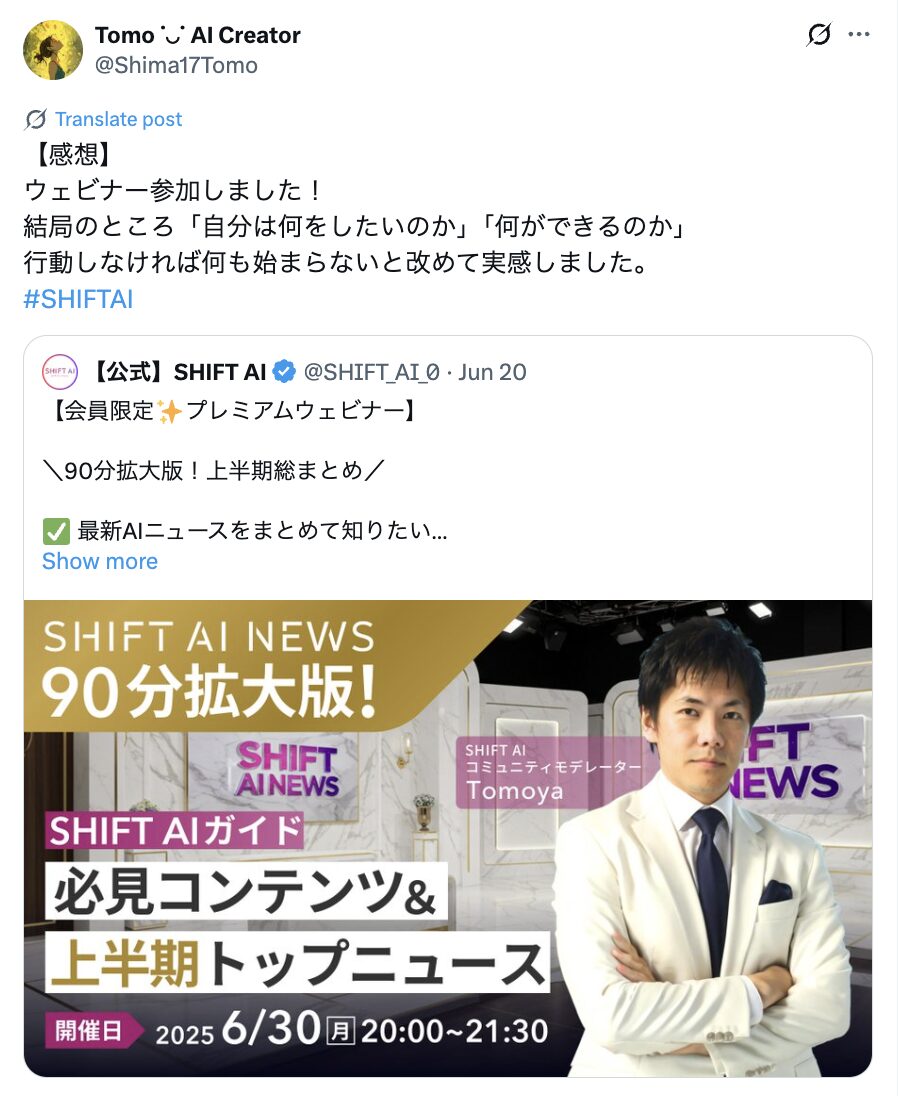View the SHIFT AI NEWS webinar image

click(448, 838)
